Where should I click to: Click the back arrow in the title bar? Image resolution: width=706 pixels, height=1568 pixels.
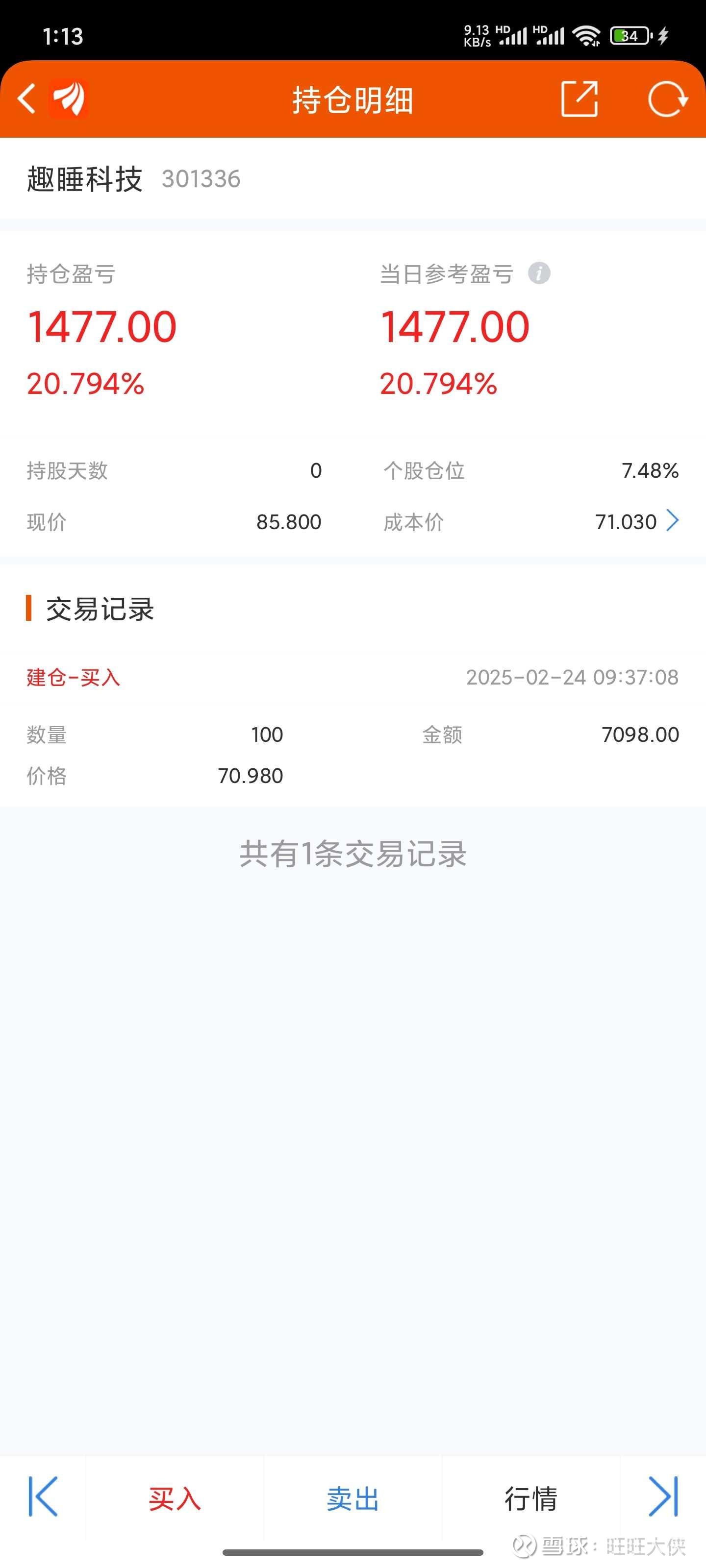[x=27, y=99]
